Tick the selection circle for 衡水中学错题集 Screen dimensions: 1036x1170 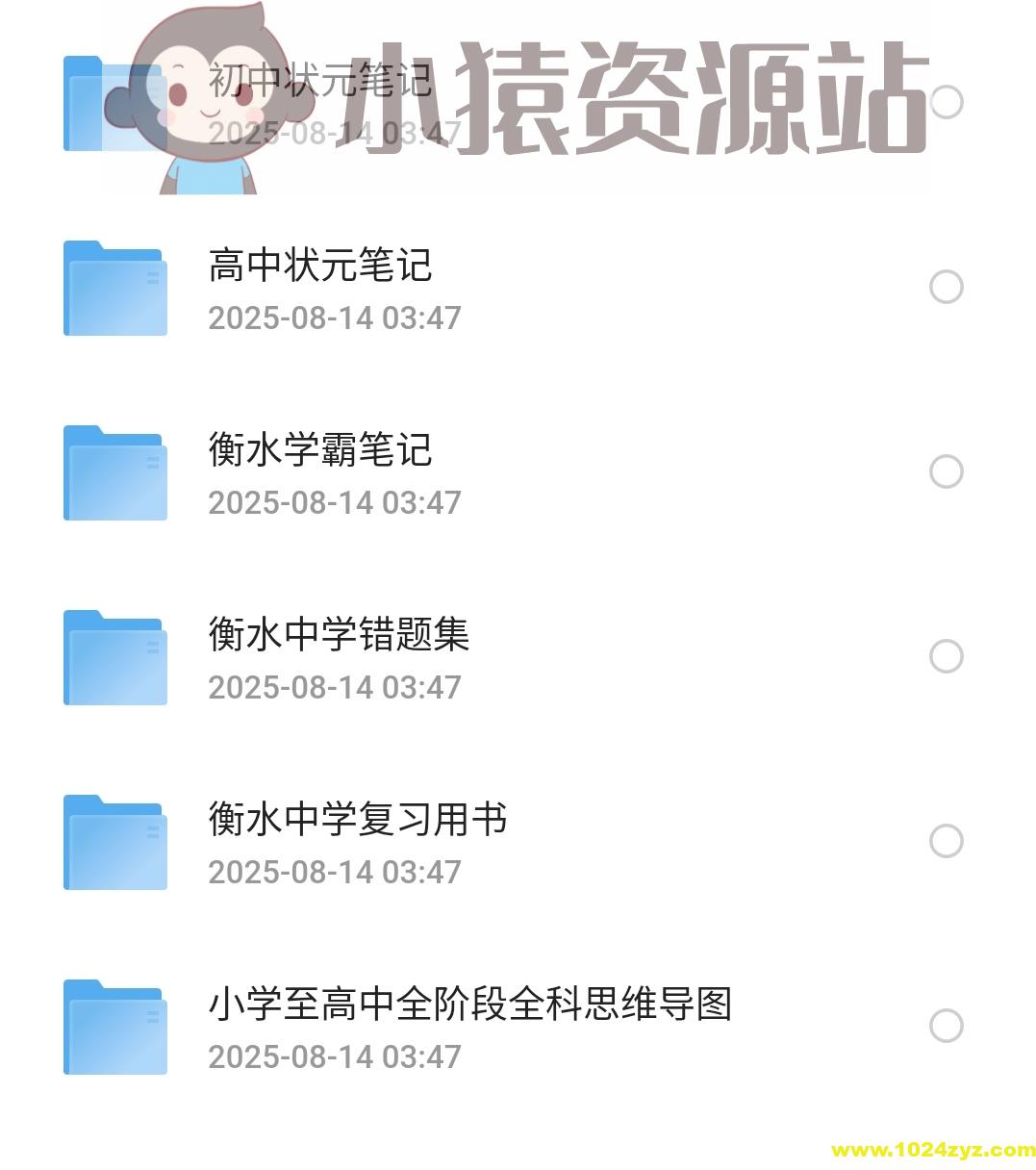pos(948,657)
